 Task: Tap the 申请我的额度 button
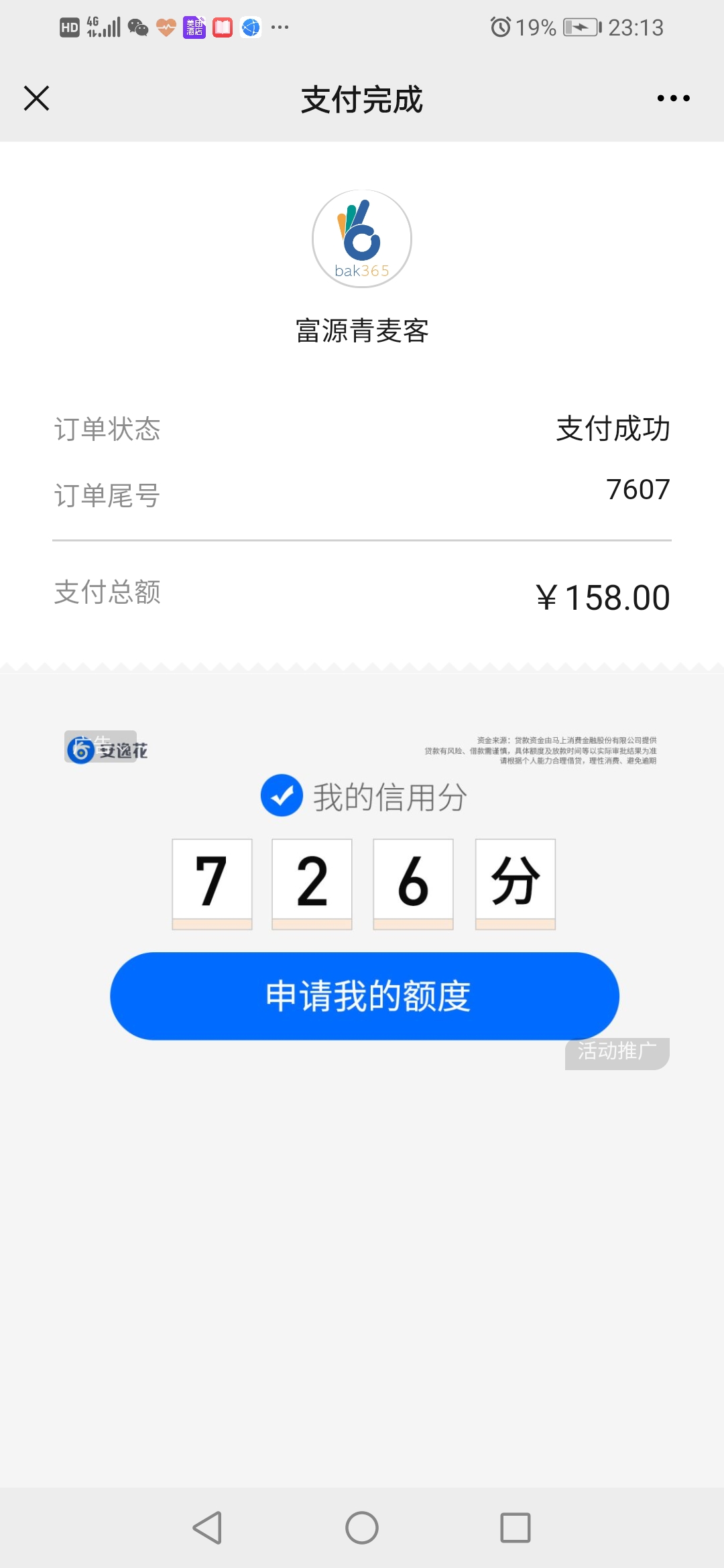(364, 996)
